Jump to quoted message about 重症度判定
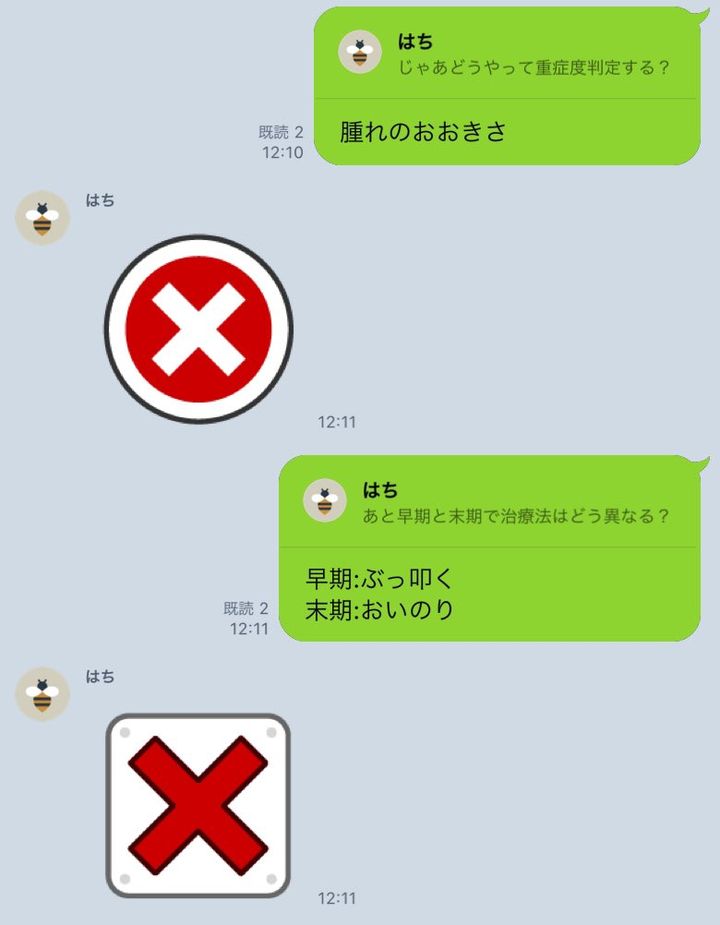 [x=506, y=55]
